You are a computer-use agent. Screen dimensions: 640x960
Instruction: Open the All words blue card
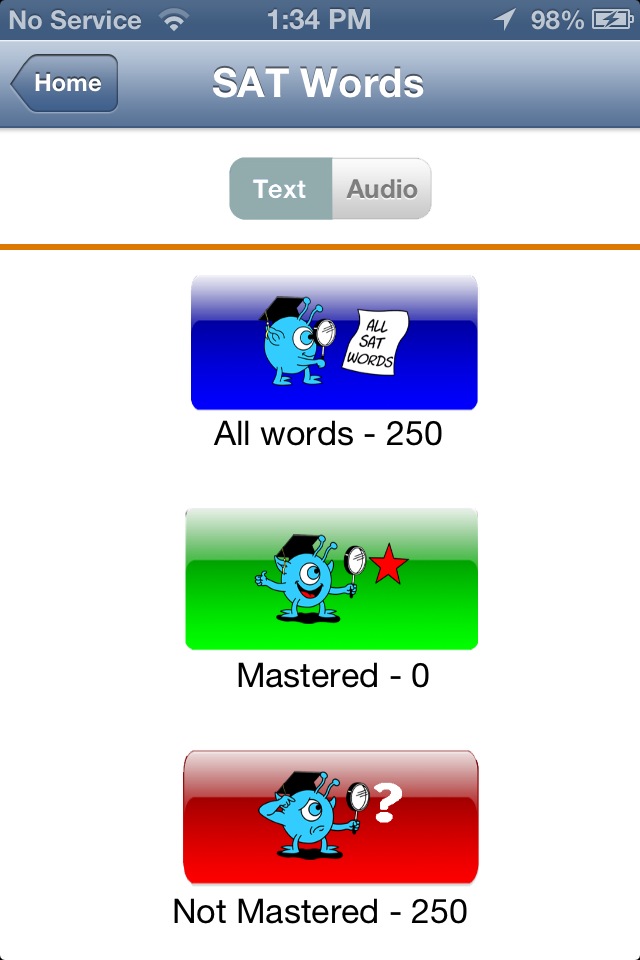pyautogui.click(x=334, y=343)
